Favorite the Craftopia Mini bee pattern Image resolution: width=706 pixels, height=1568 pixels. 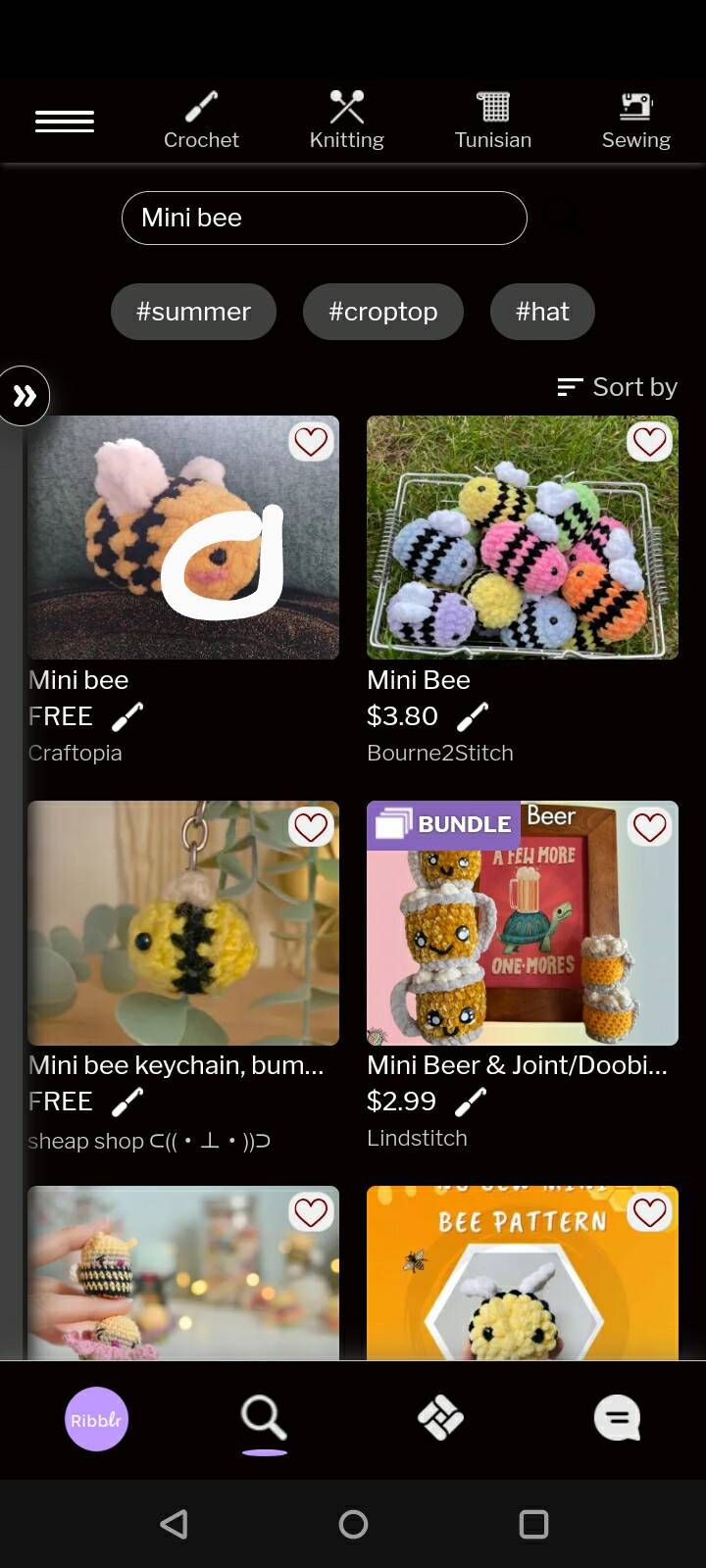311,442
